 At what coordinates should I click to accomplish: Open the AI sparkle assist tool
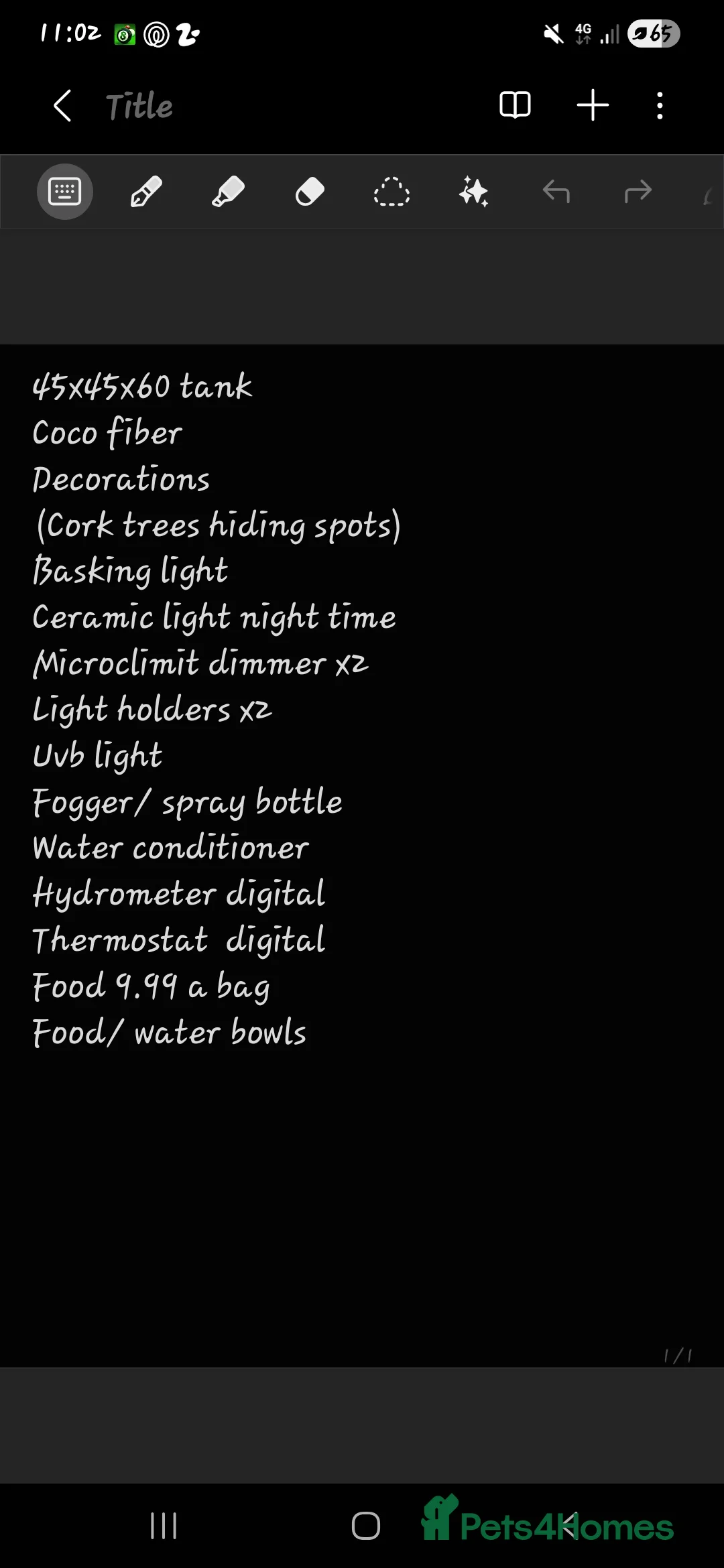[473, 192]
